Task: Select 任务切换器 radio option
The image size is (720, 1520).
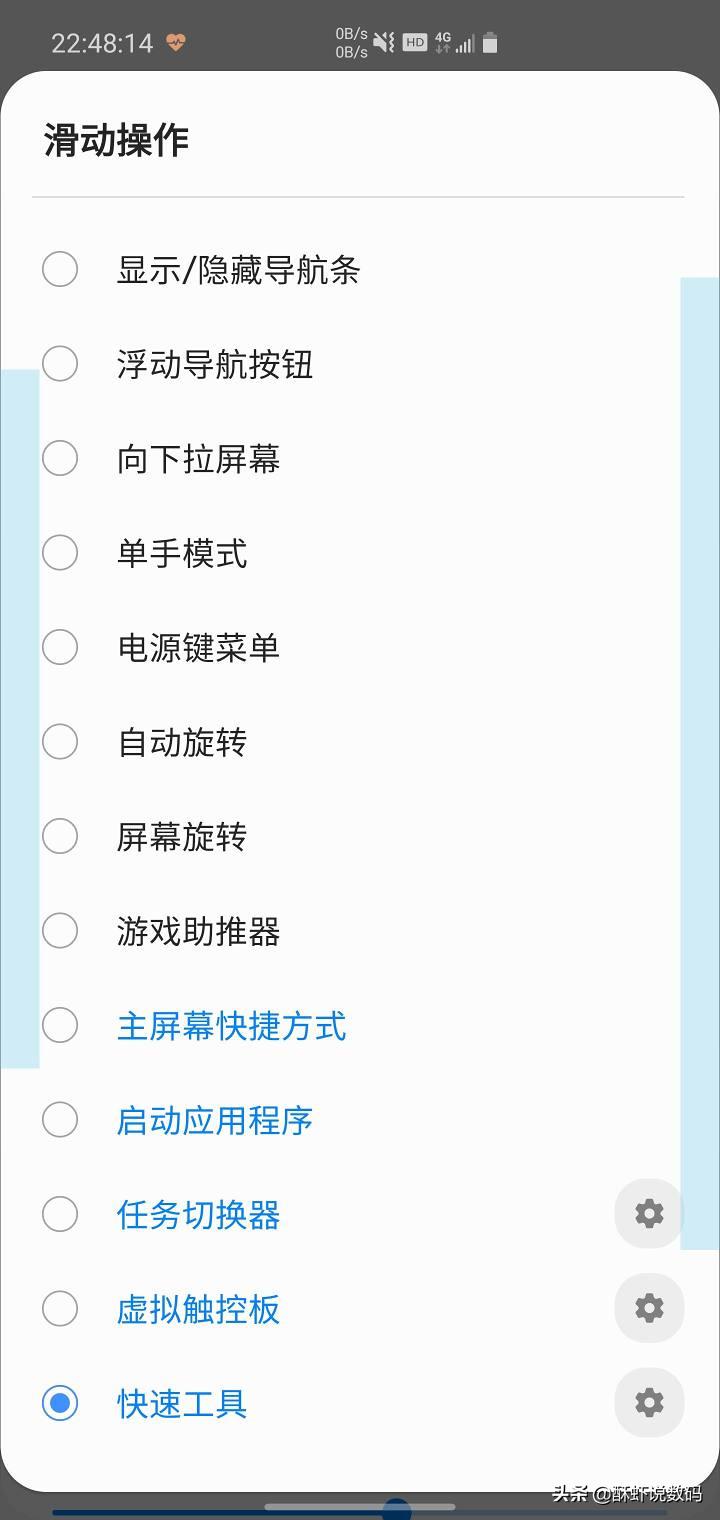Action: coord(60,1215)
